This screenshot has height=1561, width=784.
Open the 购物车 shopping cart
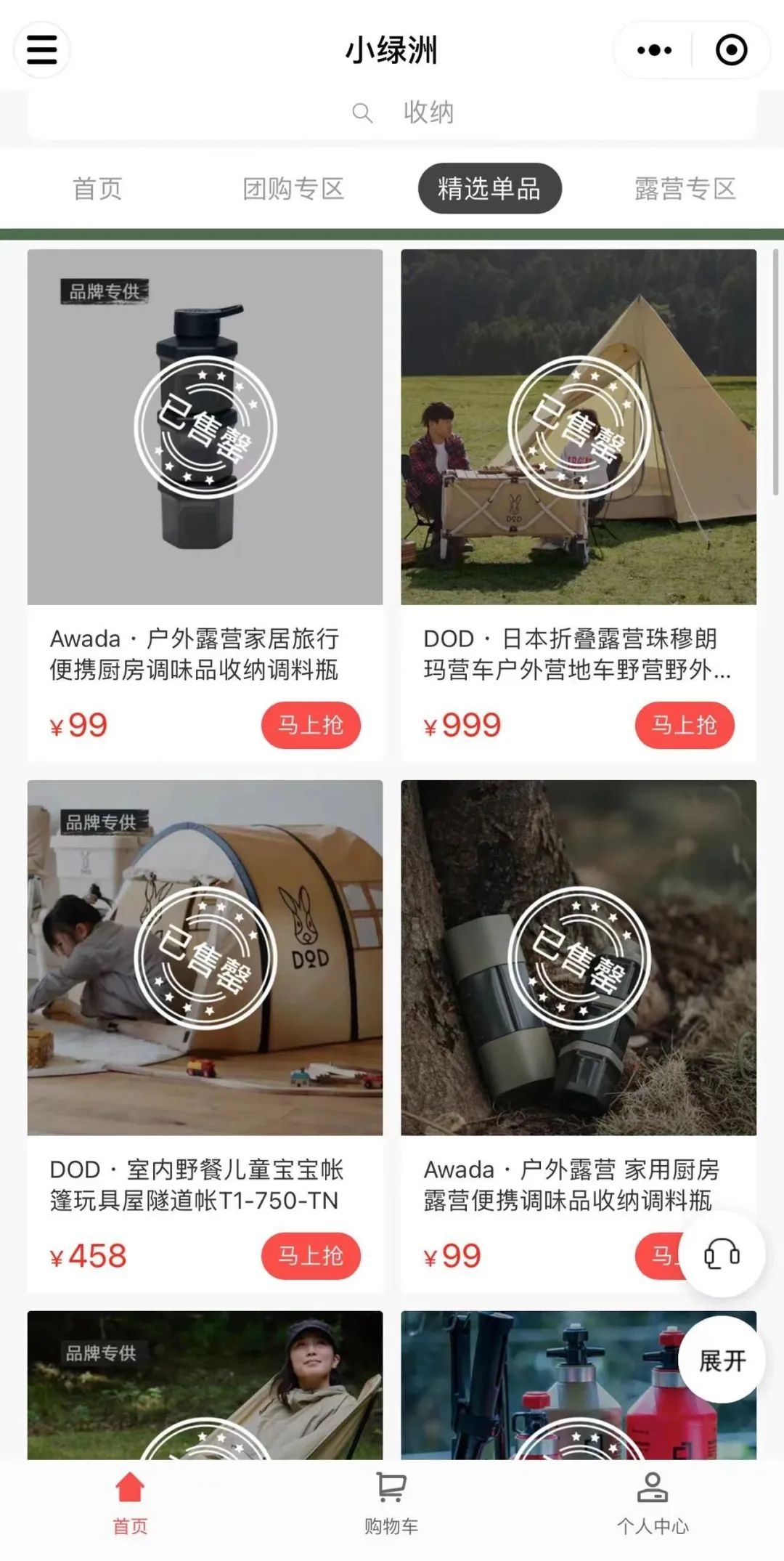pyautogui.click(x=391, y=1504)
